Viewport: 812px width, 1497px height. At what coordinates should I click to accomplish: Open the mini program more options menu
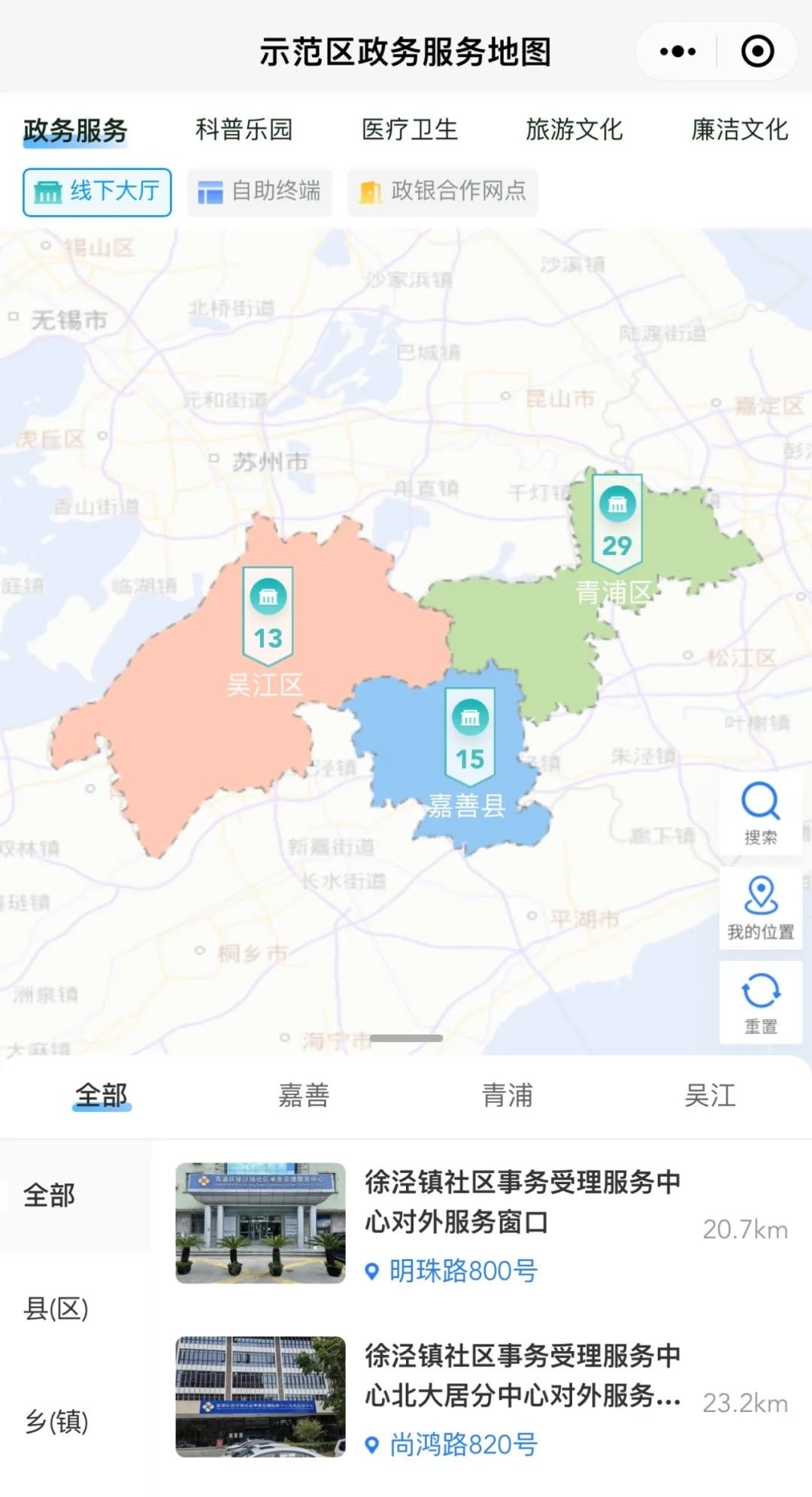[677, 52]
